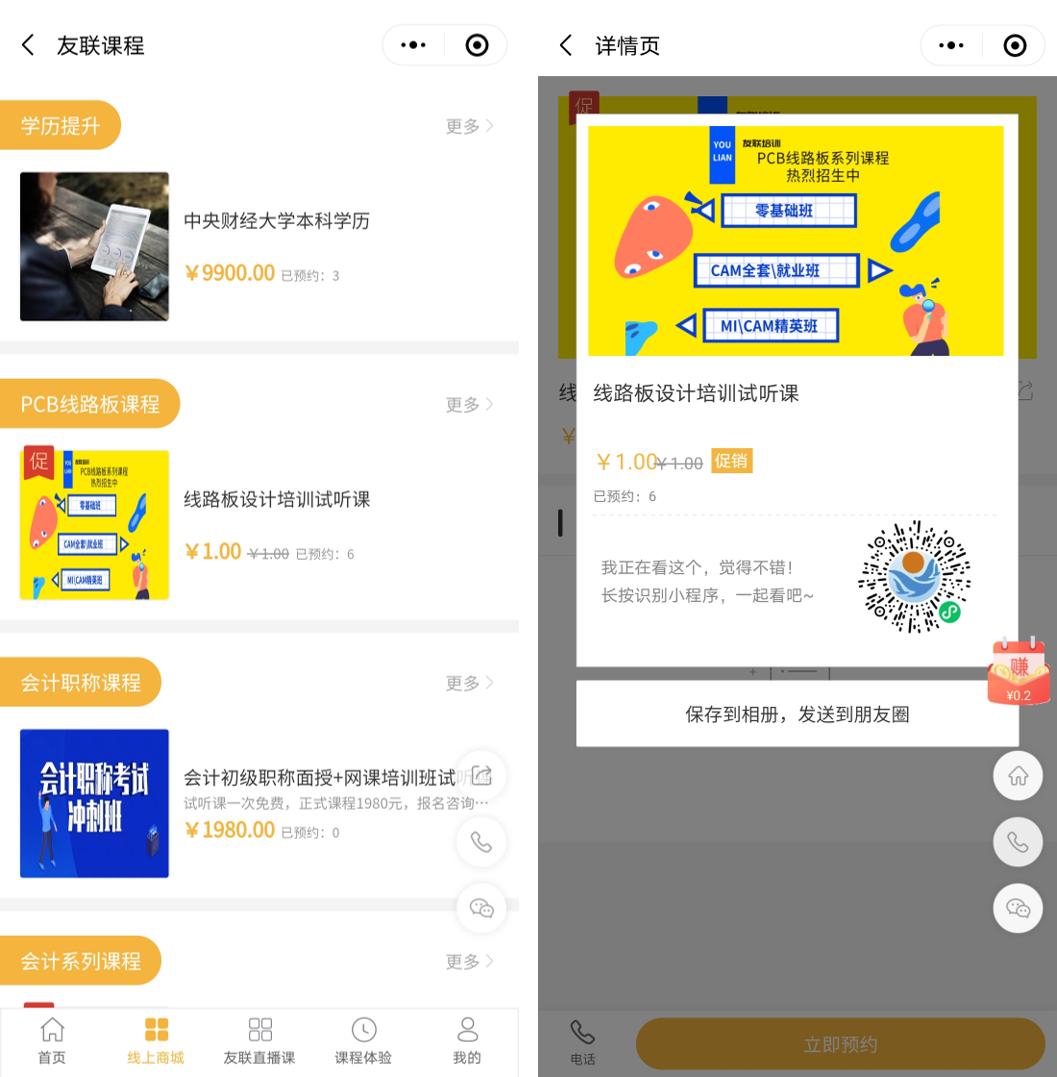
Task: Tap 电话 at the bottom of 详情页
Action: pos(583,1042)
